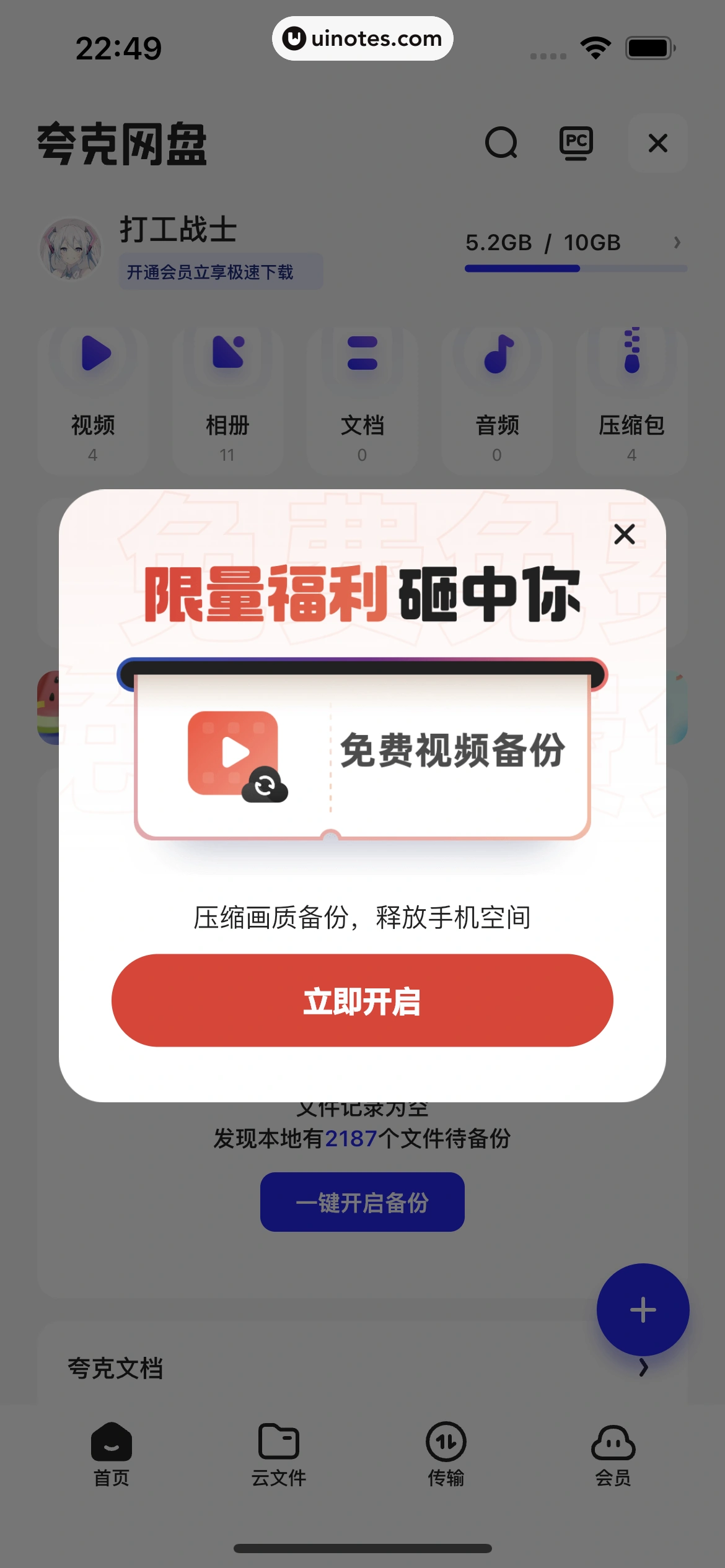Dismiss the promo dialog with its X
Viewport: 725px width, 1568px height.
coord(623,534)
